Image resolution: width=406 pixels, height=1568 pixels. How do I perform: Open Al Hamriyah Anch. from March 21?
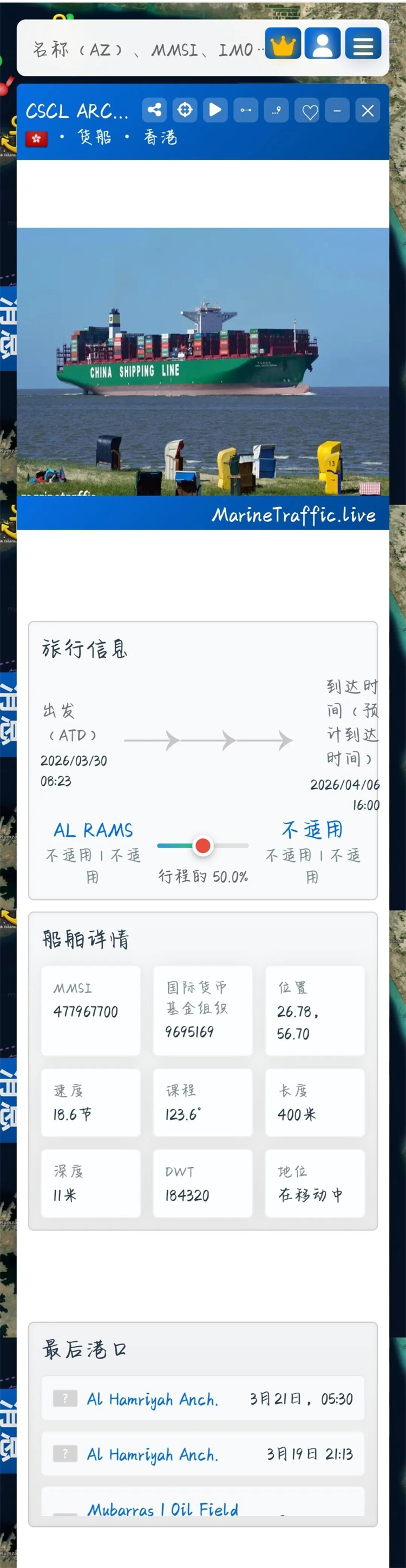tap(153, 1399)
